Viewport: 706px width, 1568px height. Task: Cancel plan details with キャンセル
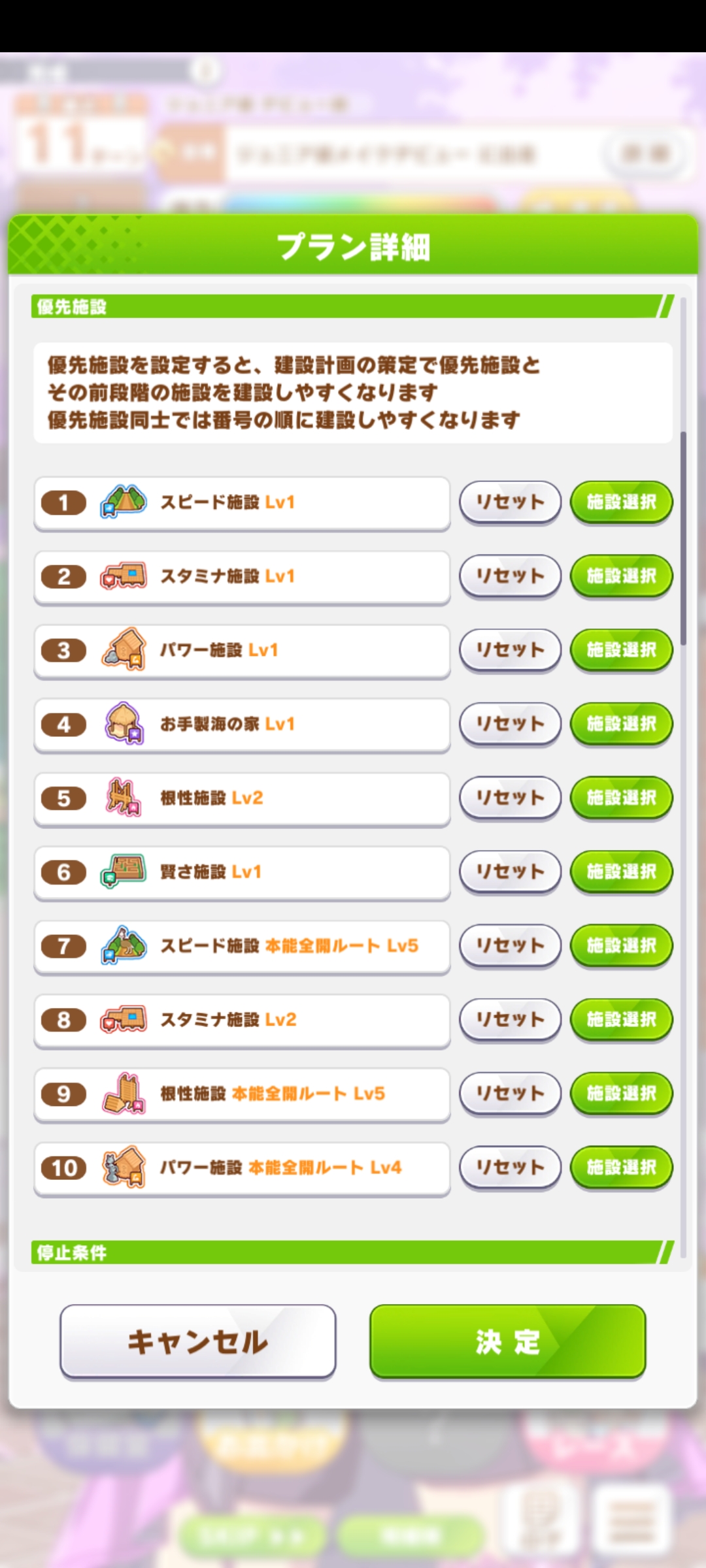pyautogui.click(x=197, y=1342)
